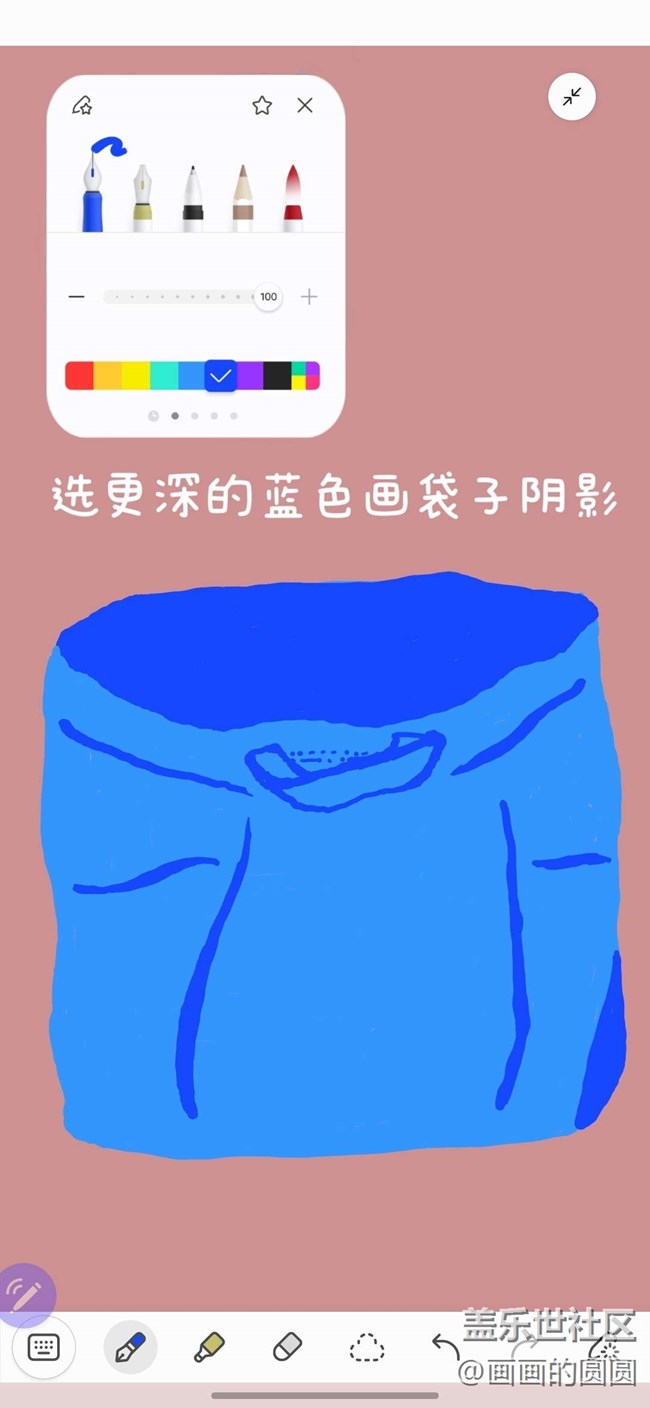650x1408 pixels.
Task: Select the black color swatch
Action: pos(277,376)
